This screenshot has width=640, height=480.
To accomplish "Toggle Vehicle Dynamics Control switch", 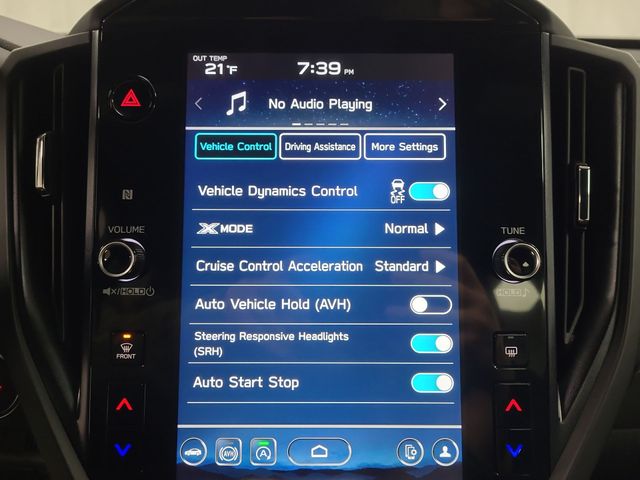I will tap(429, 191).
